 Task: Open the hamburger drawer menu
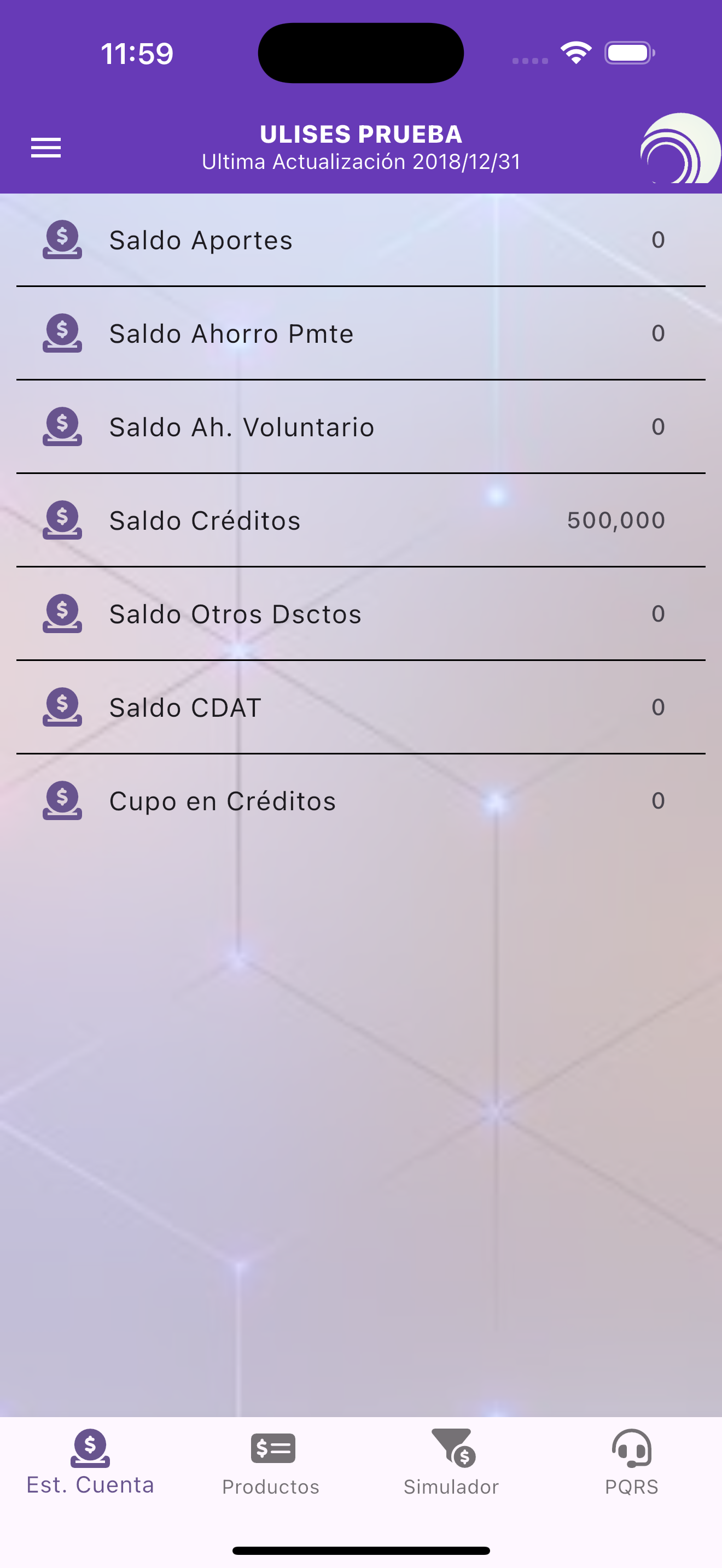(45, 148)
